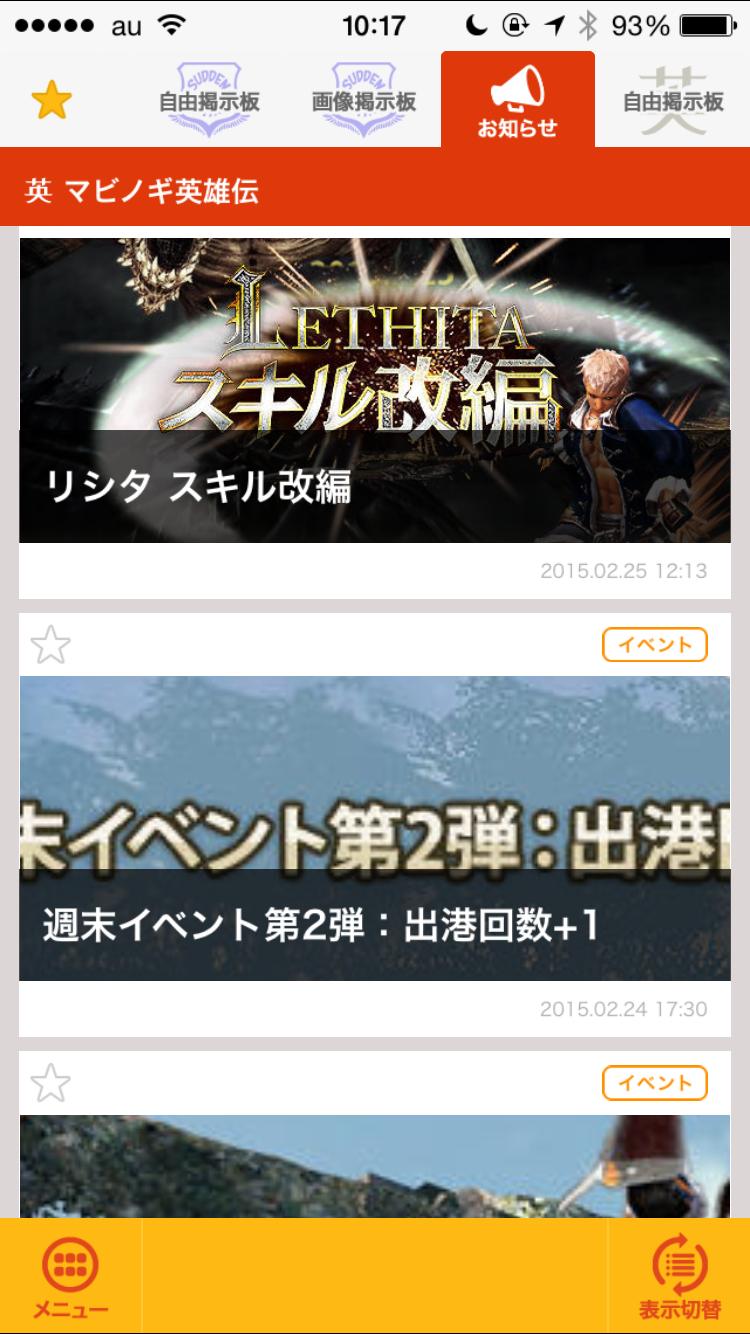
Task: Switch to the SUDDEN 自由掲示板 tab
Action: click(209, 100)
